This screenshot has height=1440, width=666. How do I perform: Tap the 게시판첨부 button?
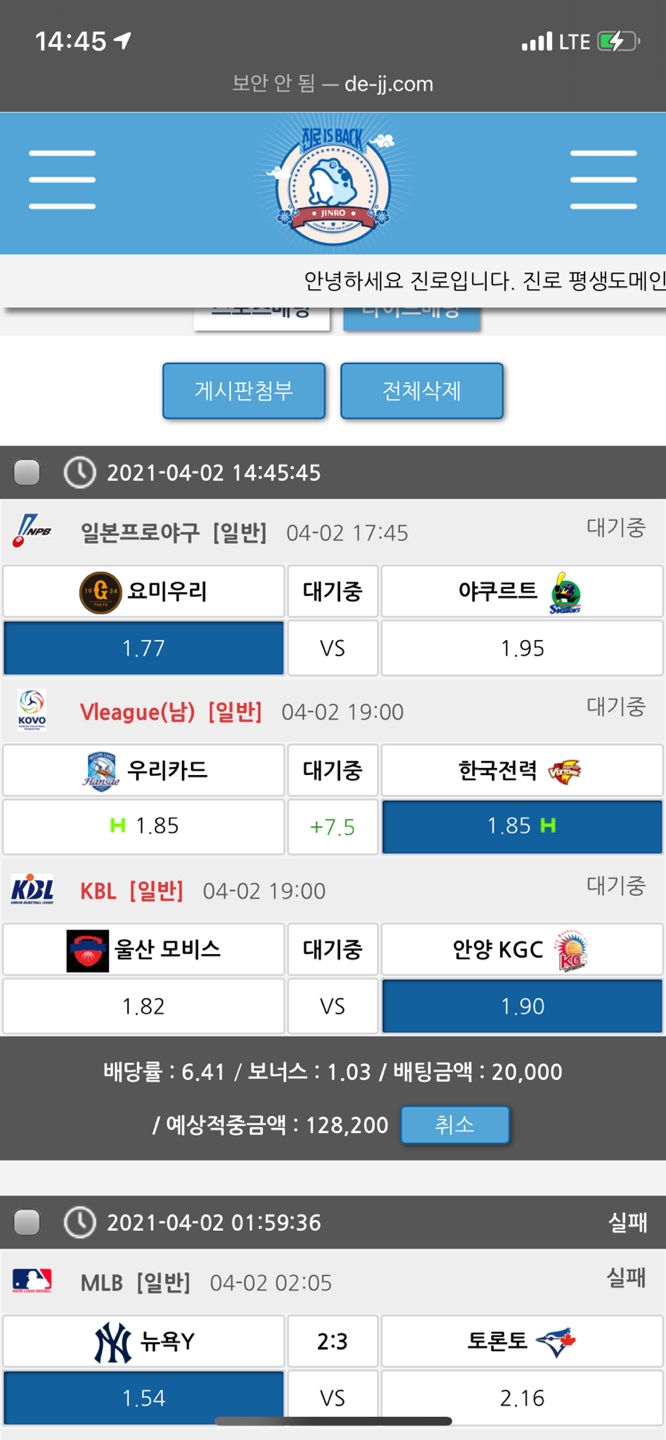click(244, 390)
